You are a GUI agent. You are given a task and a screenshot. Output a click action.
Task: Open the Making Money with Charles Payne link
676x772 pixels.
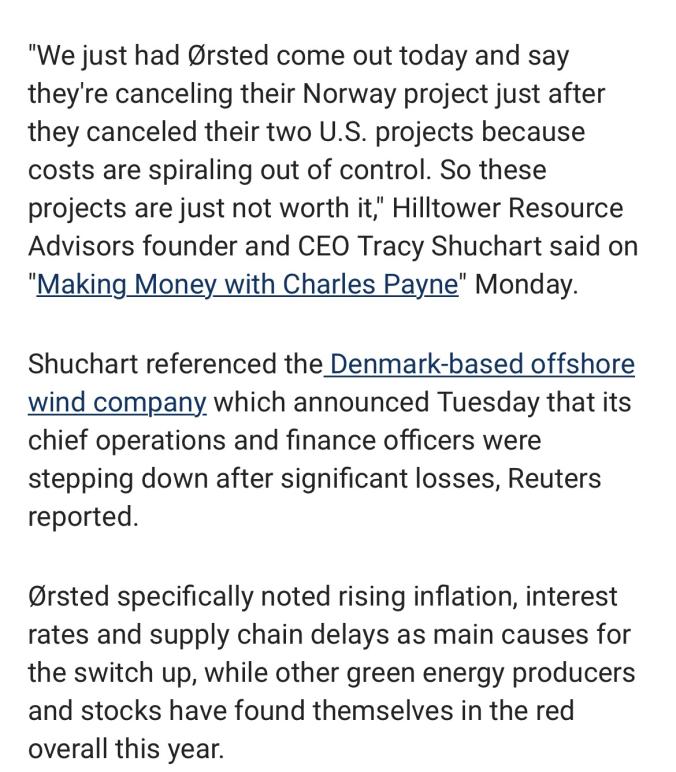247,284
